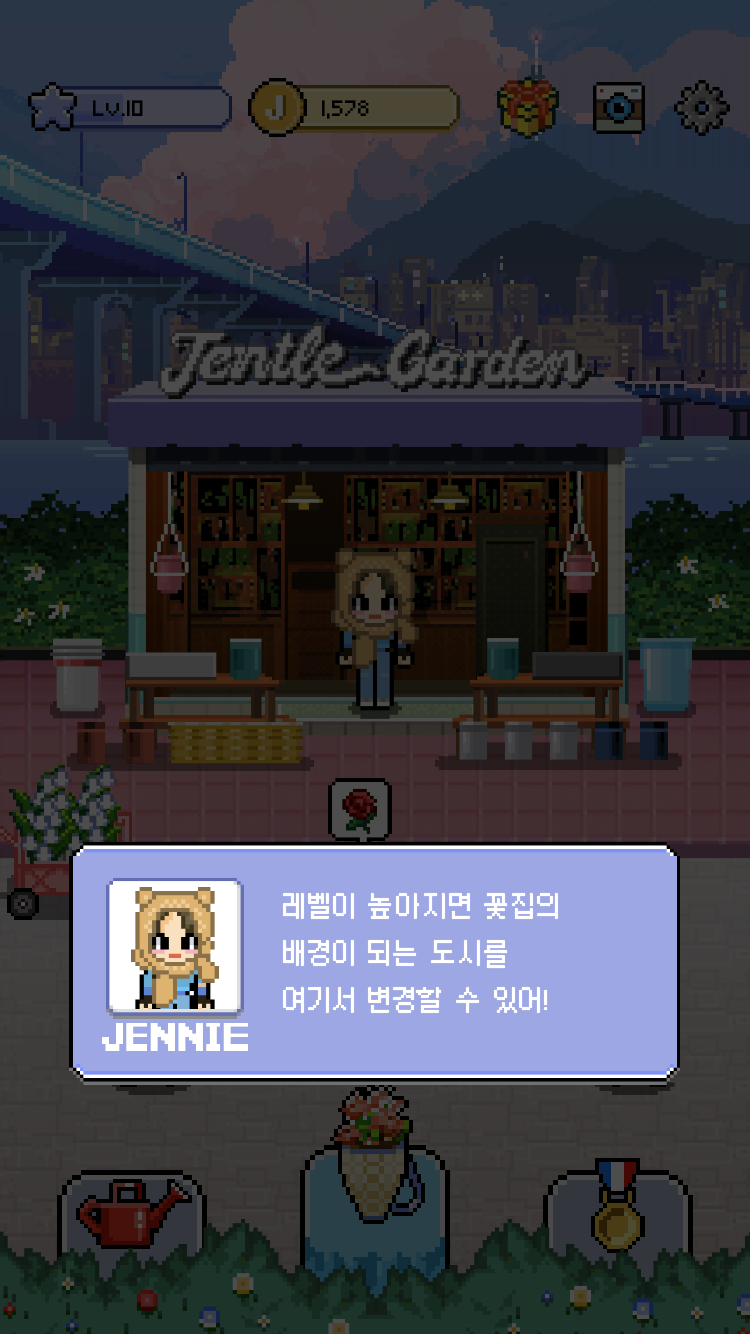Viewport: 750px width, 1334px height.
Task: Open the settings gear
Action: (702, 108)
